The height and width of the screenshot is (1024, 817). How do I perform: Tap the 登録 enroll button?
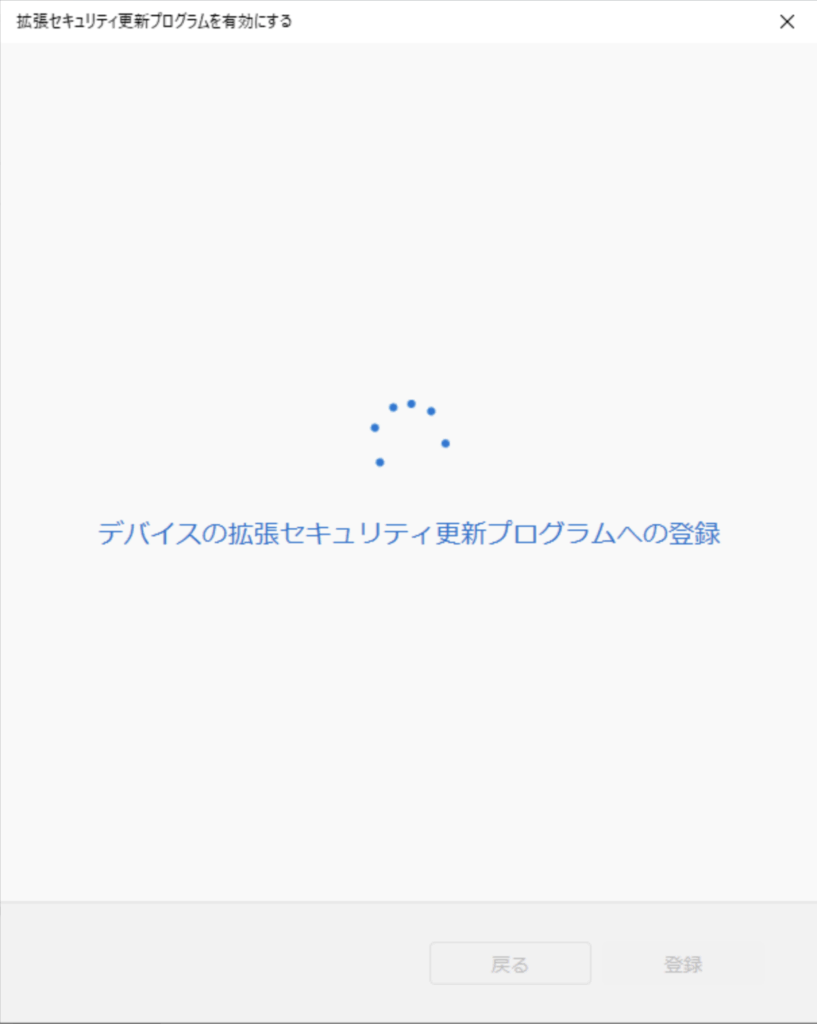tap(684, 964)
